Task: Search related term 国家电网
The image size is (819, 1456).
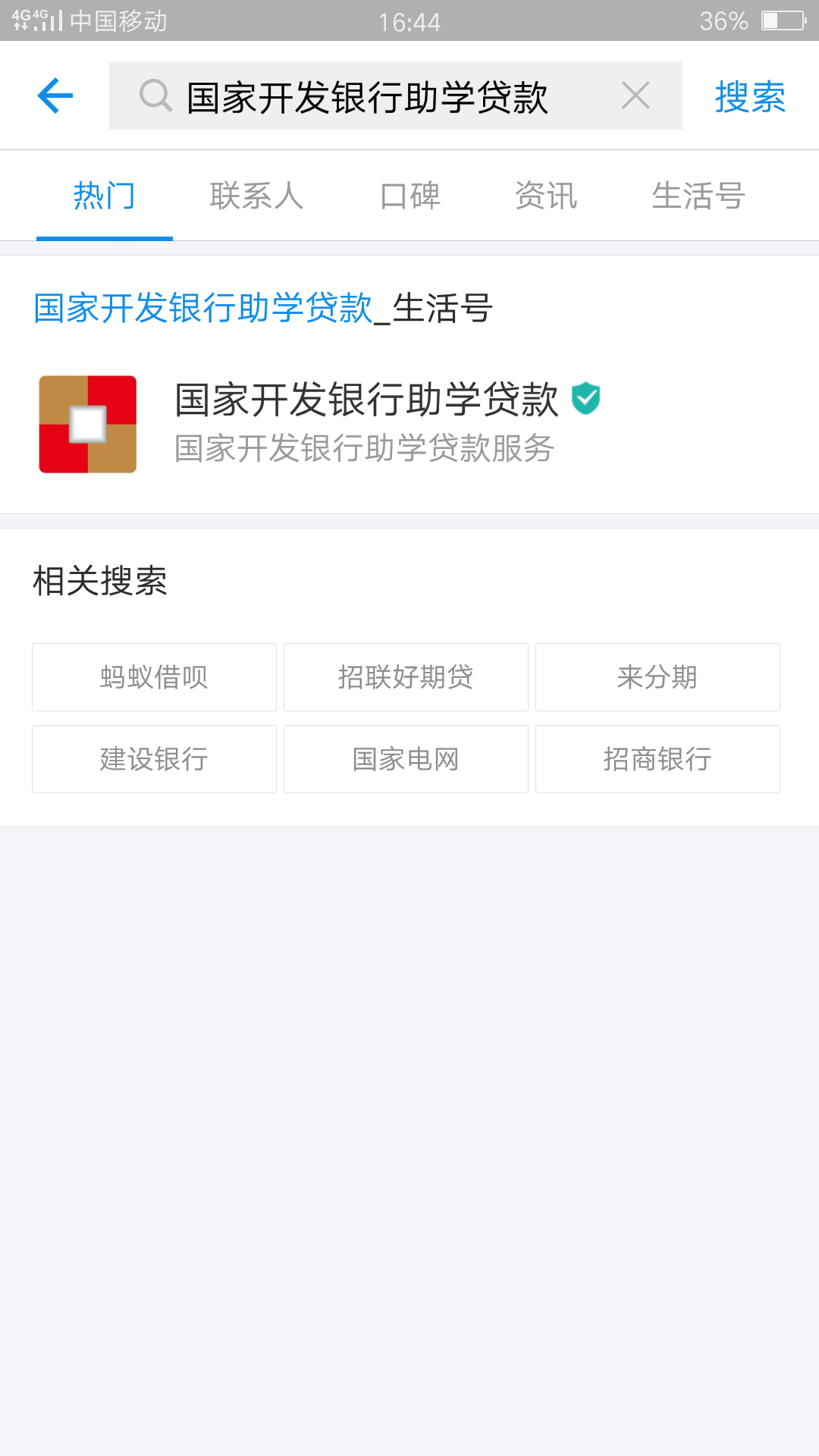Action: (x=406, y=759)
